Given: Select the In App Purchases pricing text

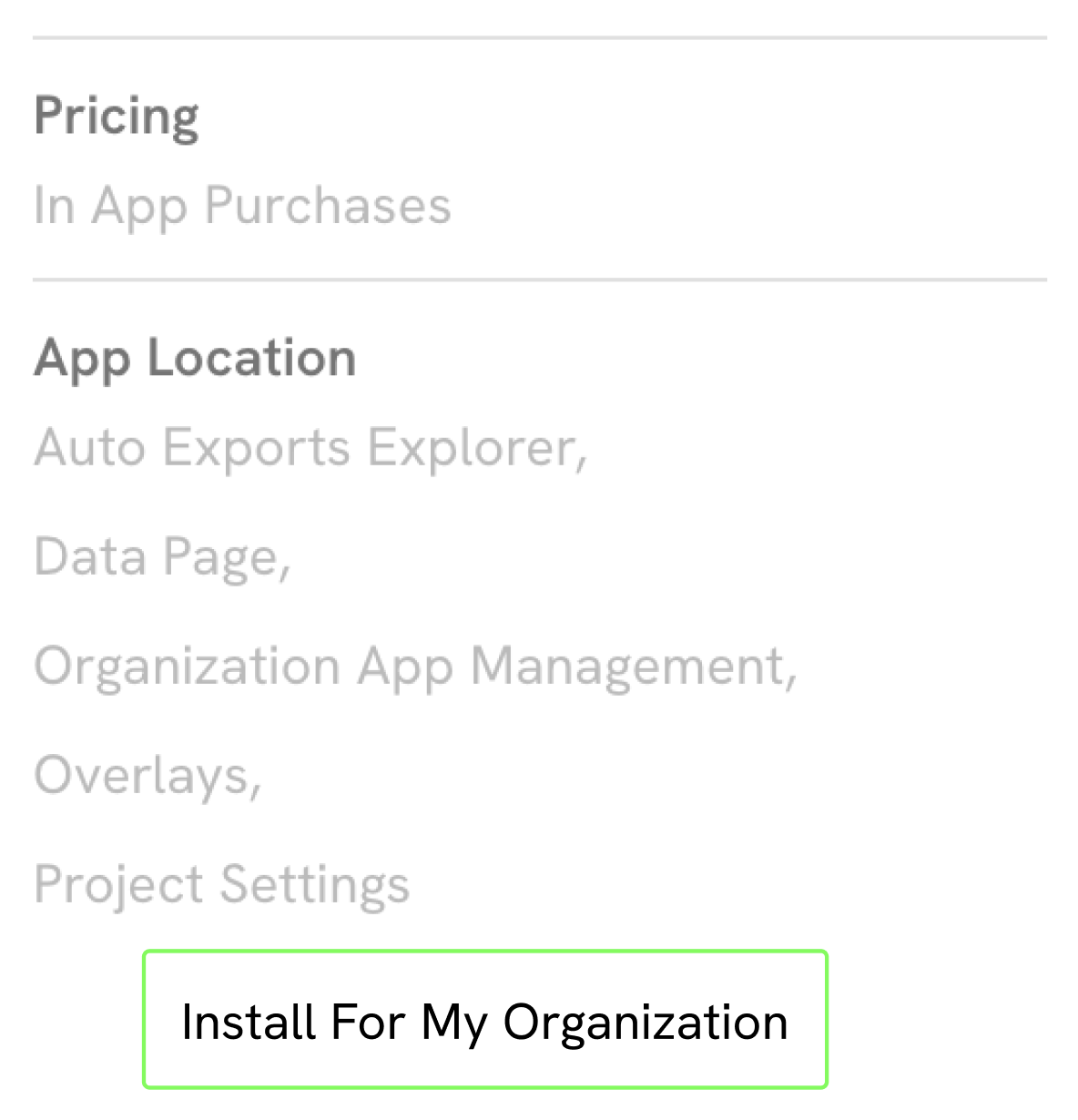Looking at the screenshot, I should (x=242, y=206).
